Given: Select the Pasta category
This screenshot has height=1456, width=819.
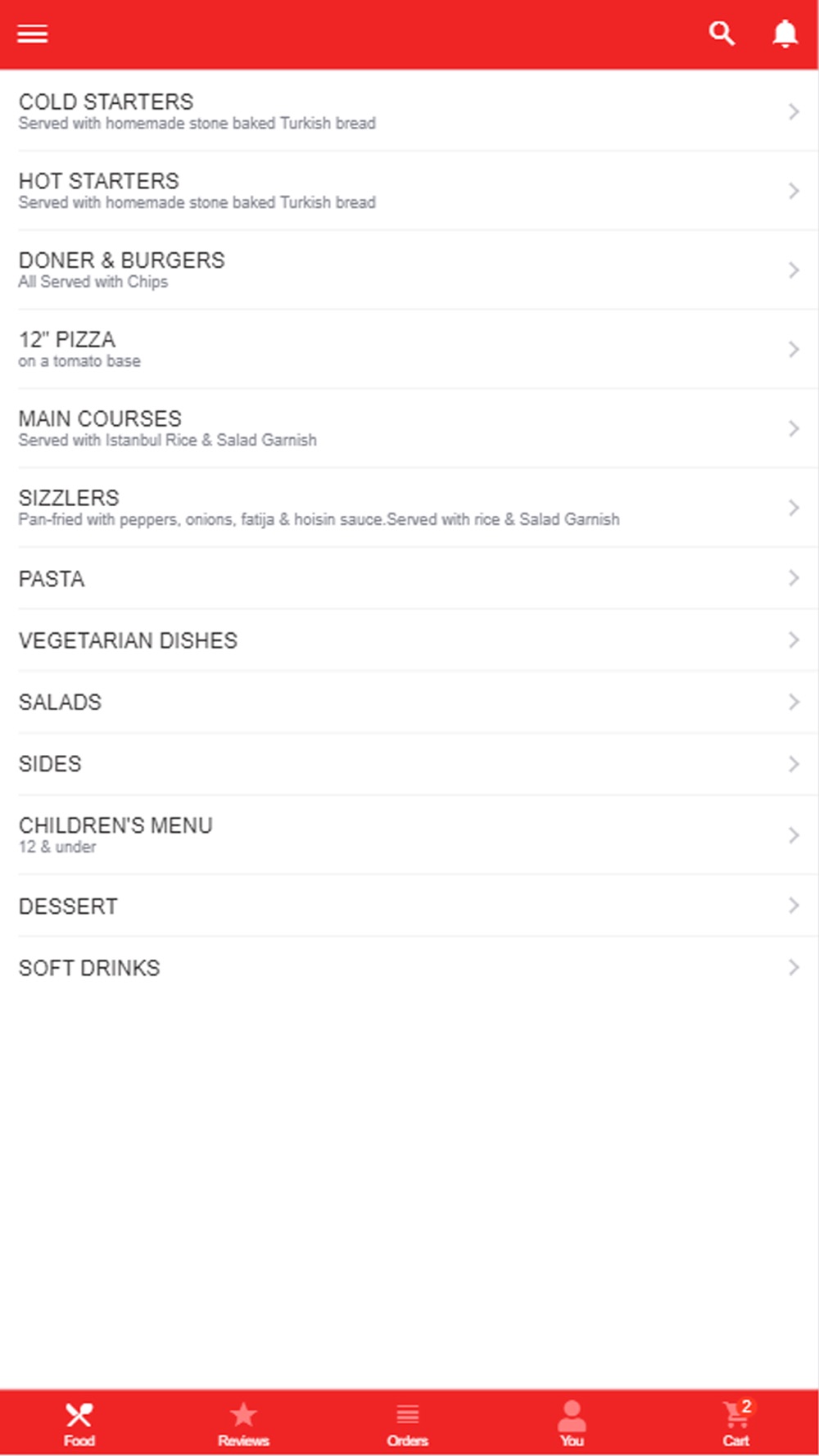Looking at the screenshot, I should [409, 578].
